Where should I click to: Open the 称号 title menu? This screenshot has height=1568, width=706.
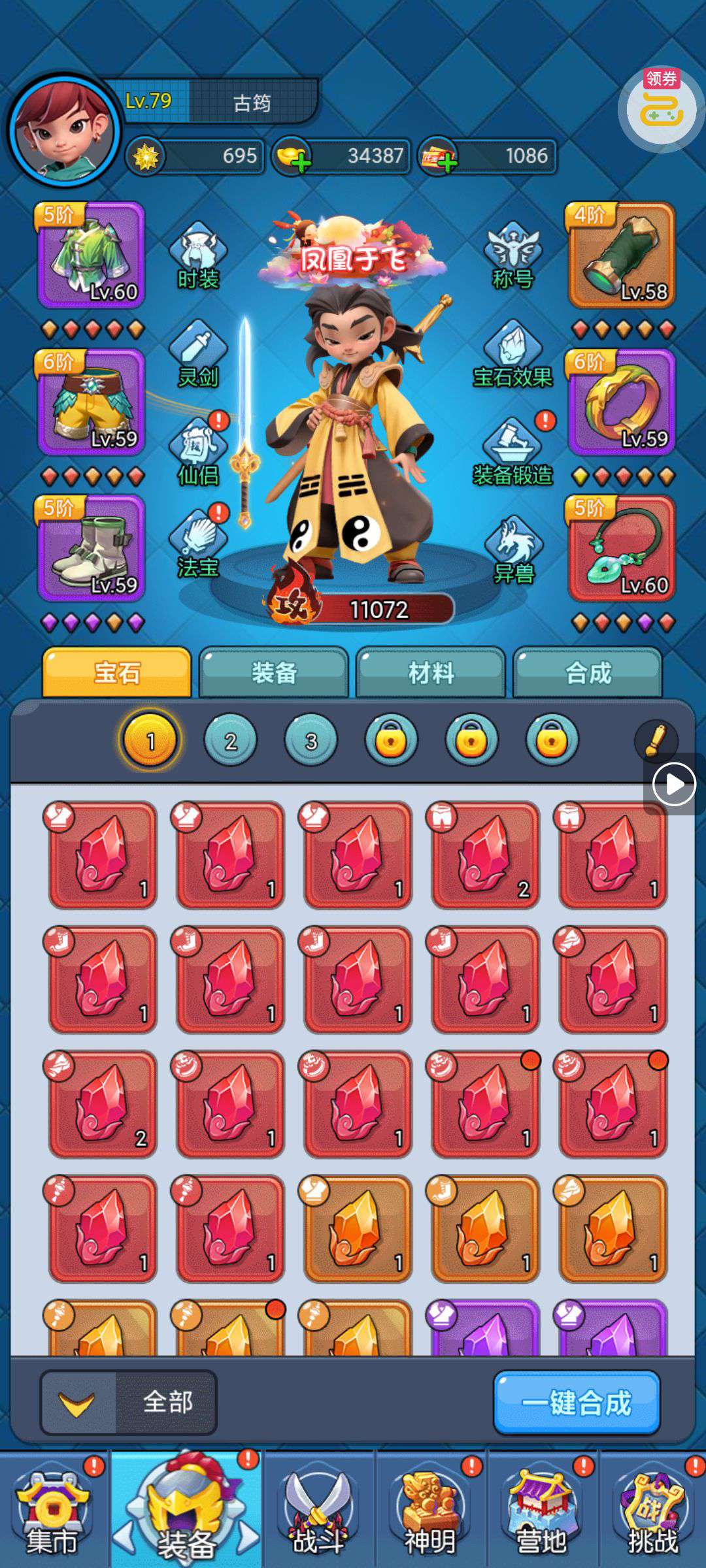pos(513,256)
